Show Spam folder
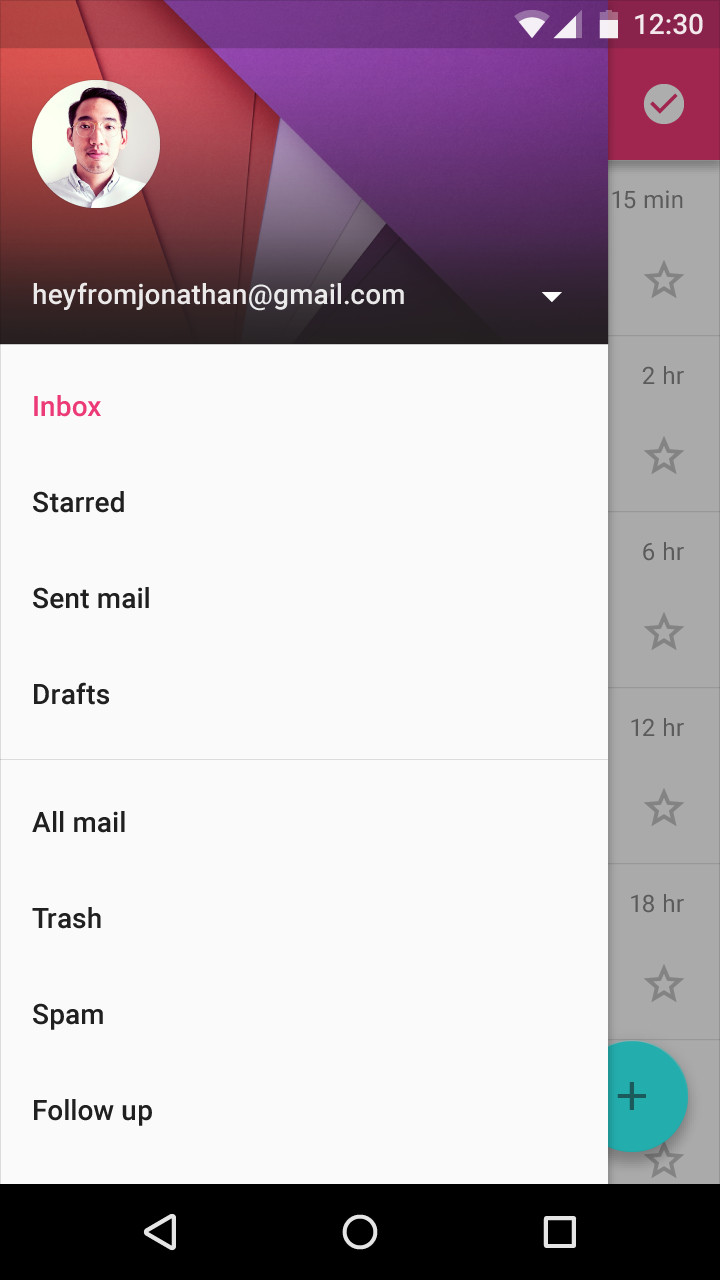Screen dimensions: 720x1280 click(x=304, y=1015)
